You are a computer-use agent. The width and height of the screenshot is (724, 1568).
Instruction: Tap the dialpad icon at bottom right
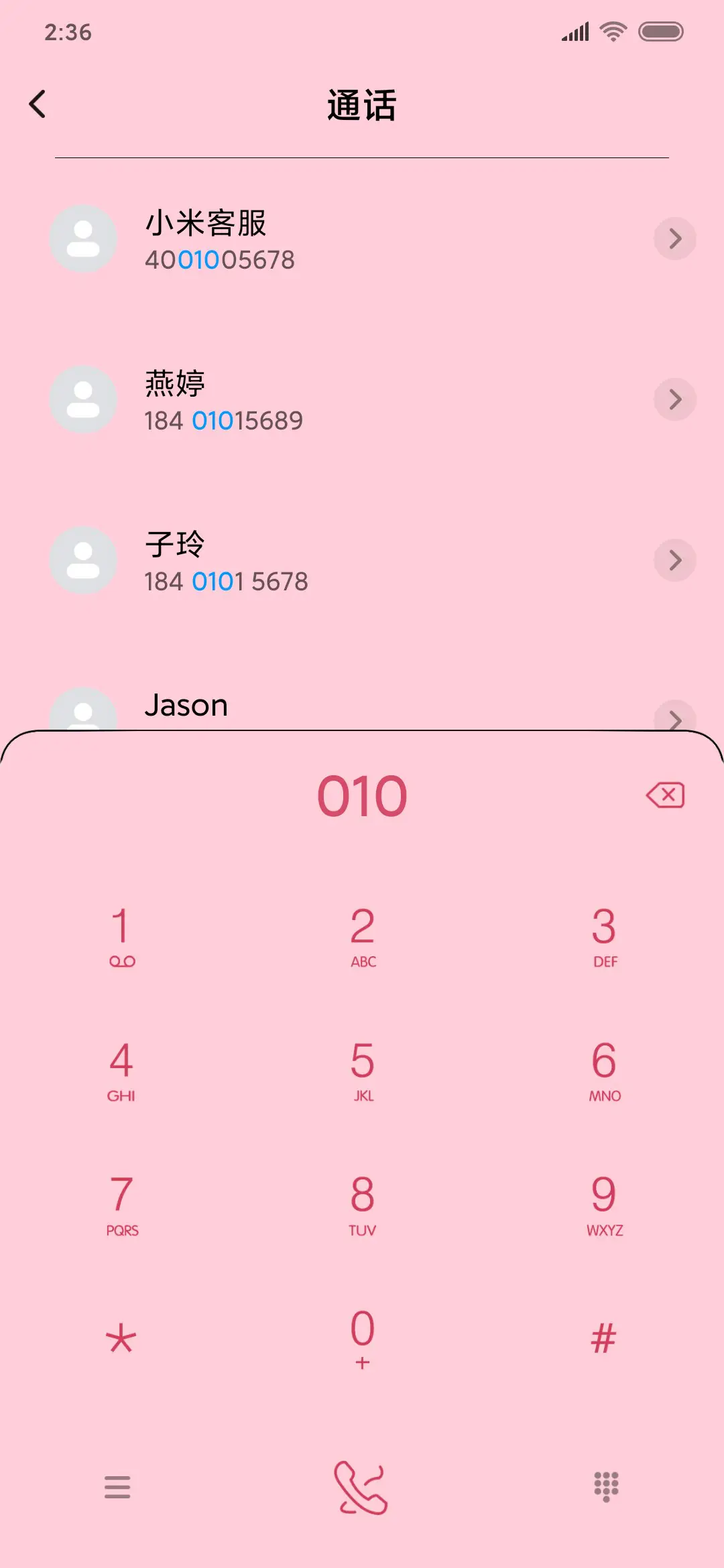tap(604, 1486)
